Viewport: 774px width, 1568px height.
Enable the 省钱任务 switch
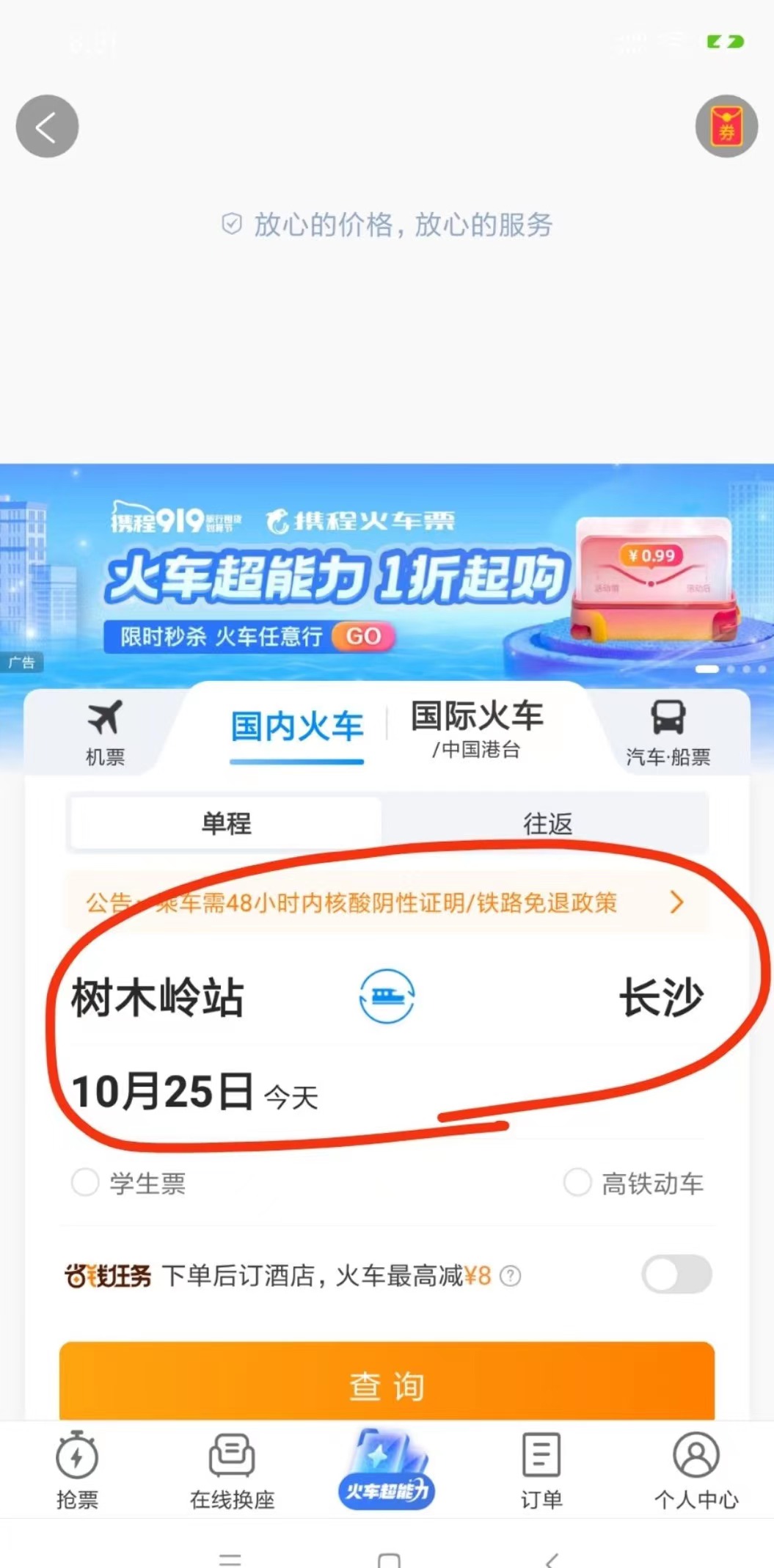click(676, 1275)
